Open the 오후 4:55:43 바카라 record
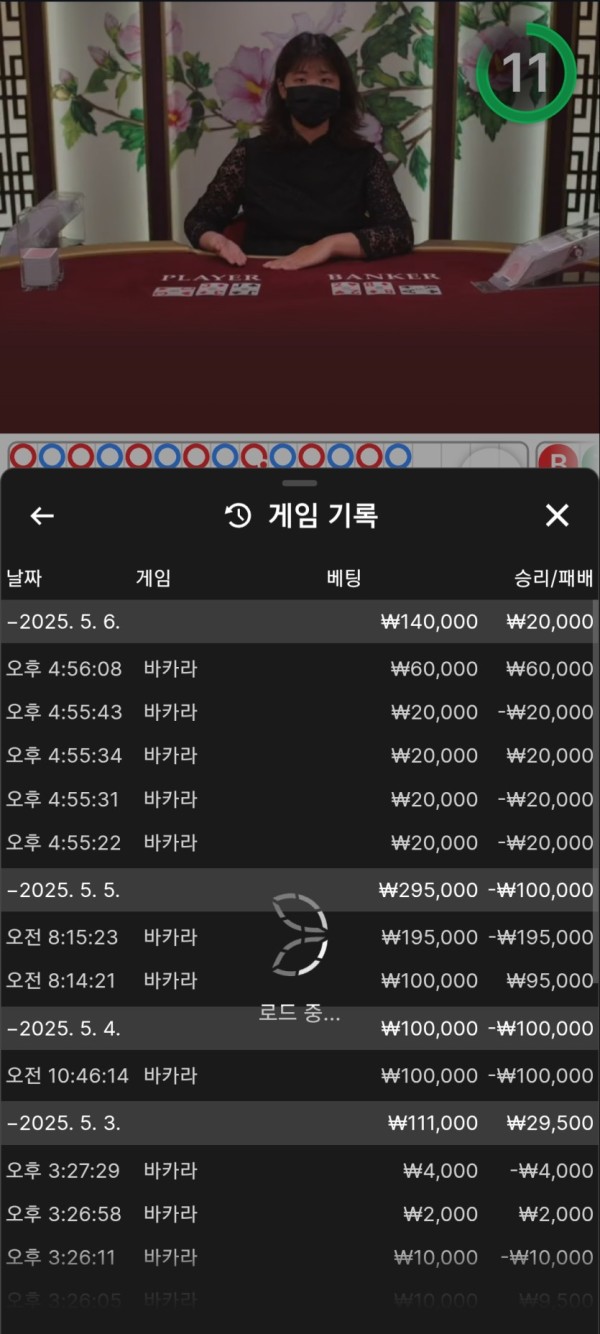The image size is (600, 1334). coord(300,712)
